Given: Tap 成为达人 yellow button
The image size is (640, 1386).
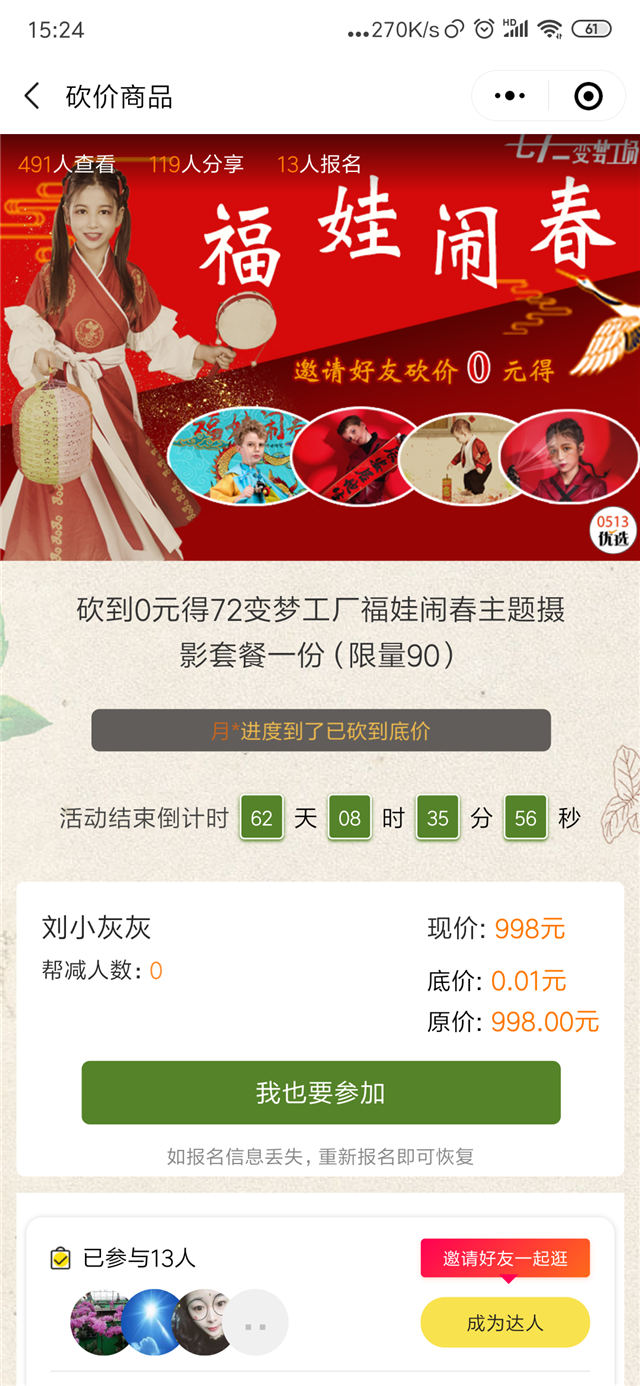Looking at the screenshot, I should point(505,1322).
